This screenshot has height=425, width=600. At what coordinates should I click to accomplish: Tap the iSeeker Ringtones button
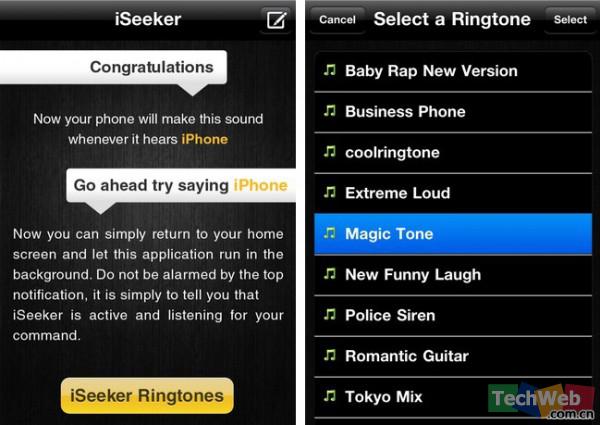click(147, 395)
